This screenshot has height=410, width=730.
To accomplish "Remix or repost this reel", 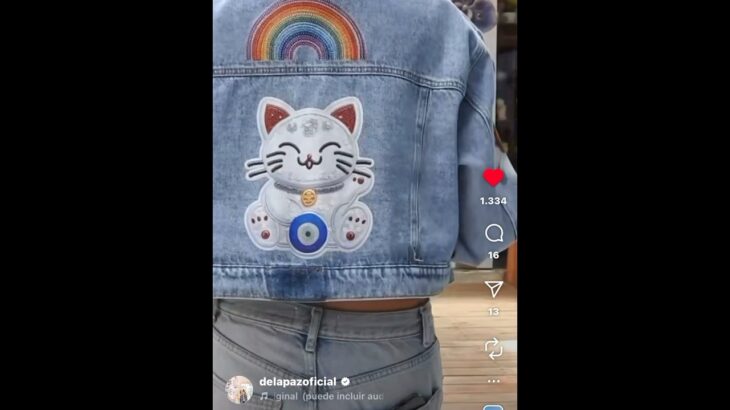I will [494, 347].
